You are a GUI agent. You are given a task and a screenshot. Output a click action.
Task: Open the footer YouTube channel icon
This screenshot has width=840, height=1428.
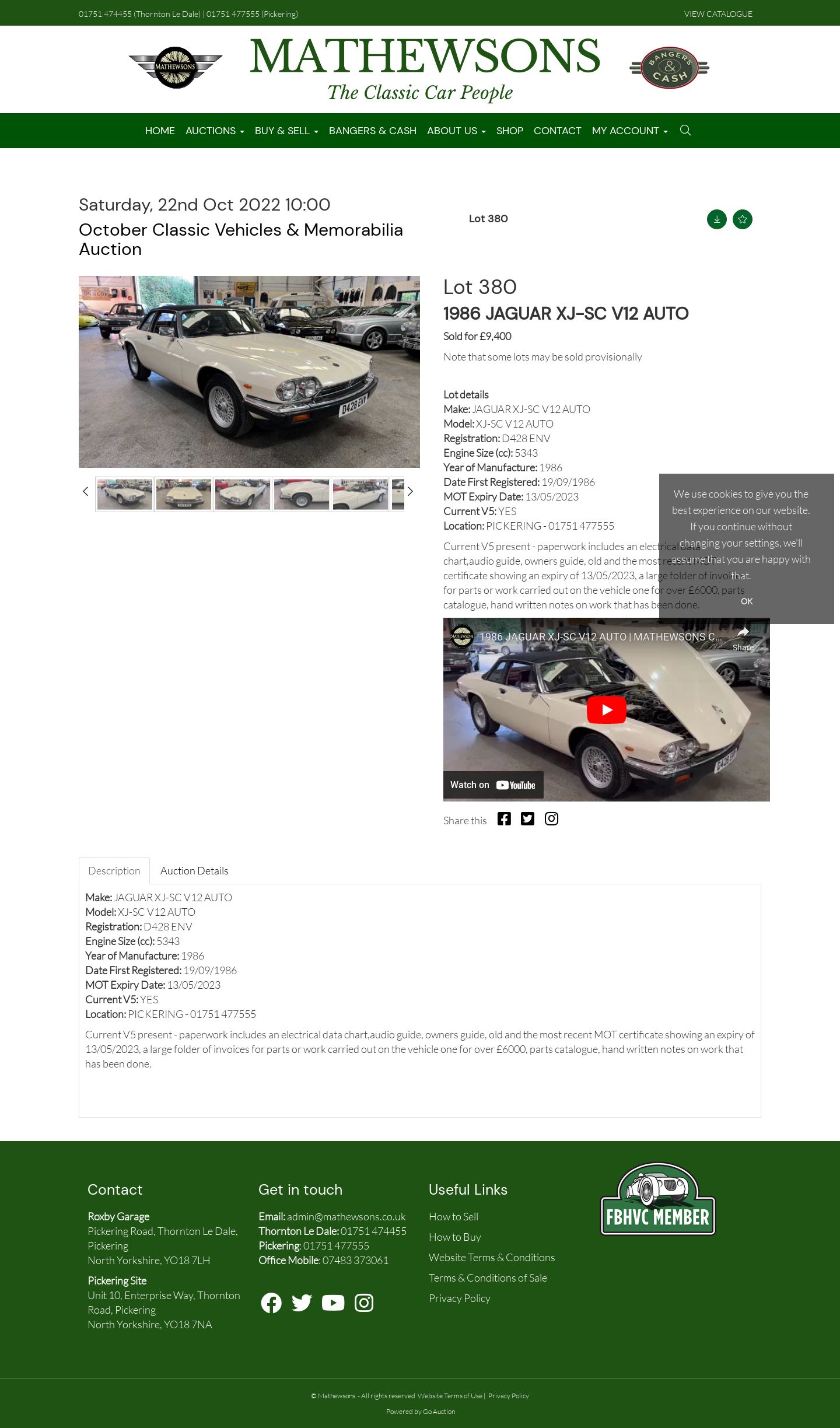click(x=333, y=1303)
